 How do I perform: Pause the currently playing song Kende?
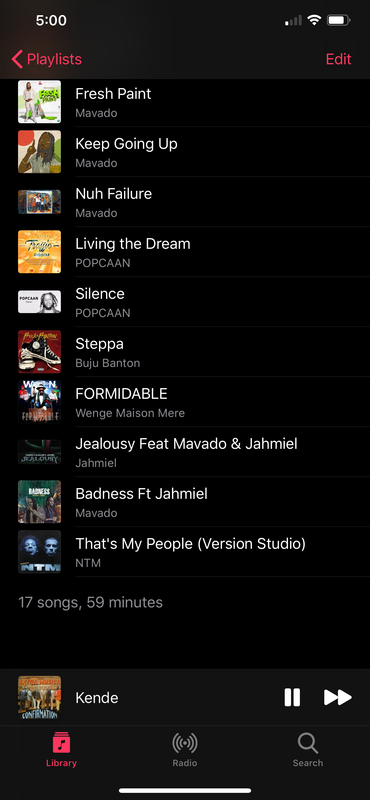[292, 697]
